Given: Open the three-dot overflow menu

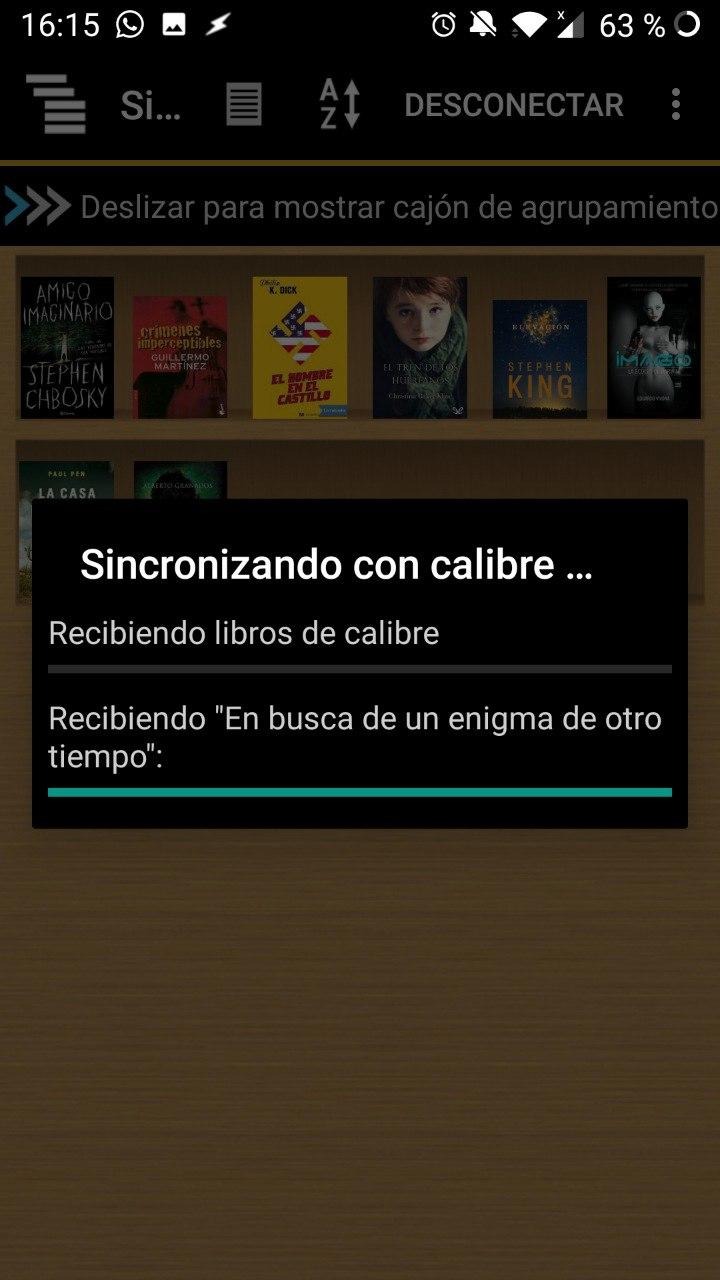Looking at the screenshot, I should (676, 104).
